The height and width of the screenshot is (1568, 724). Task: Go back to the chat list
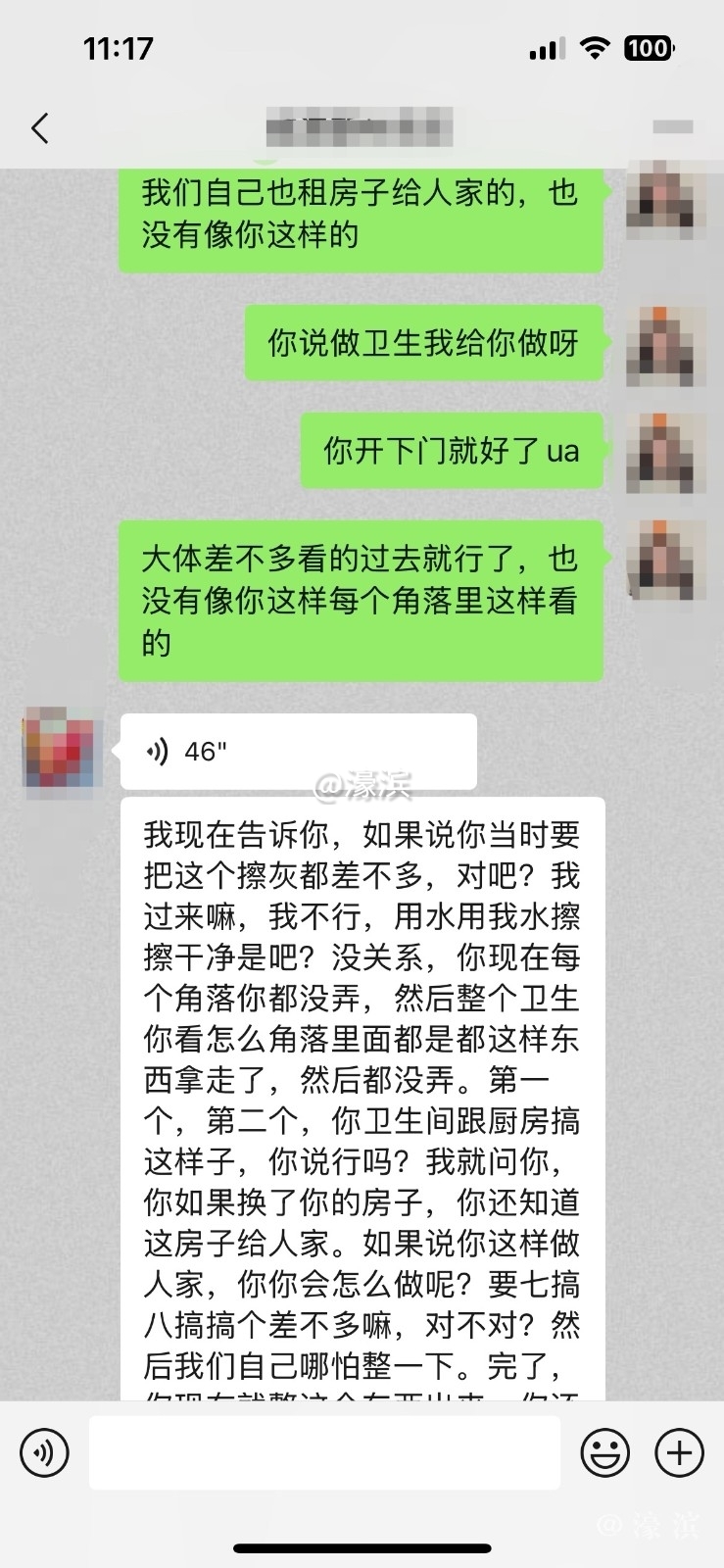(40, 128)
